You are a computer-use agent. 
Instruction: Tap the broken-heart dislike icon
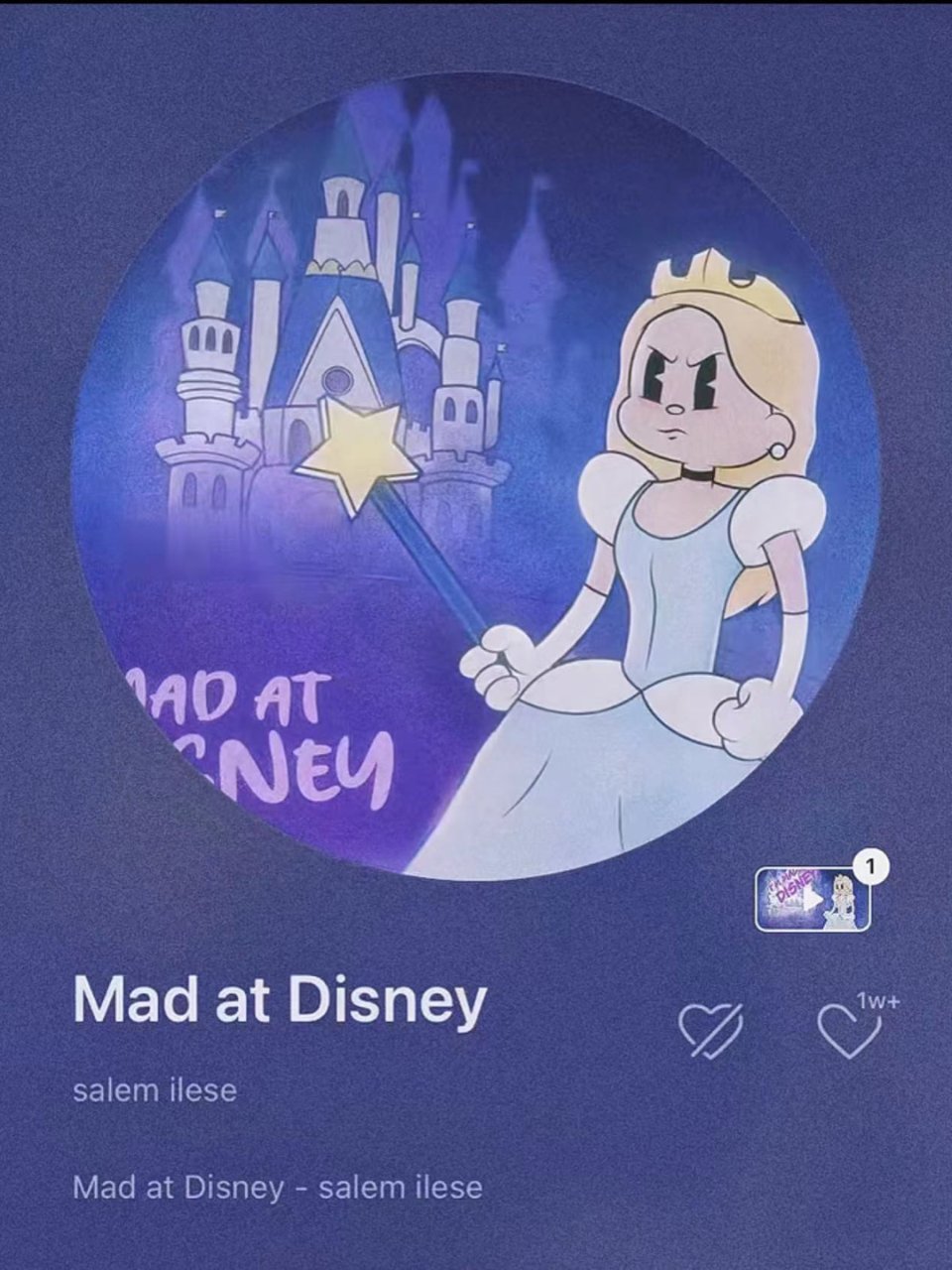click(710, 1032)
